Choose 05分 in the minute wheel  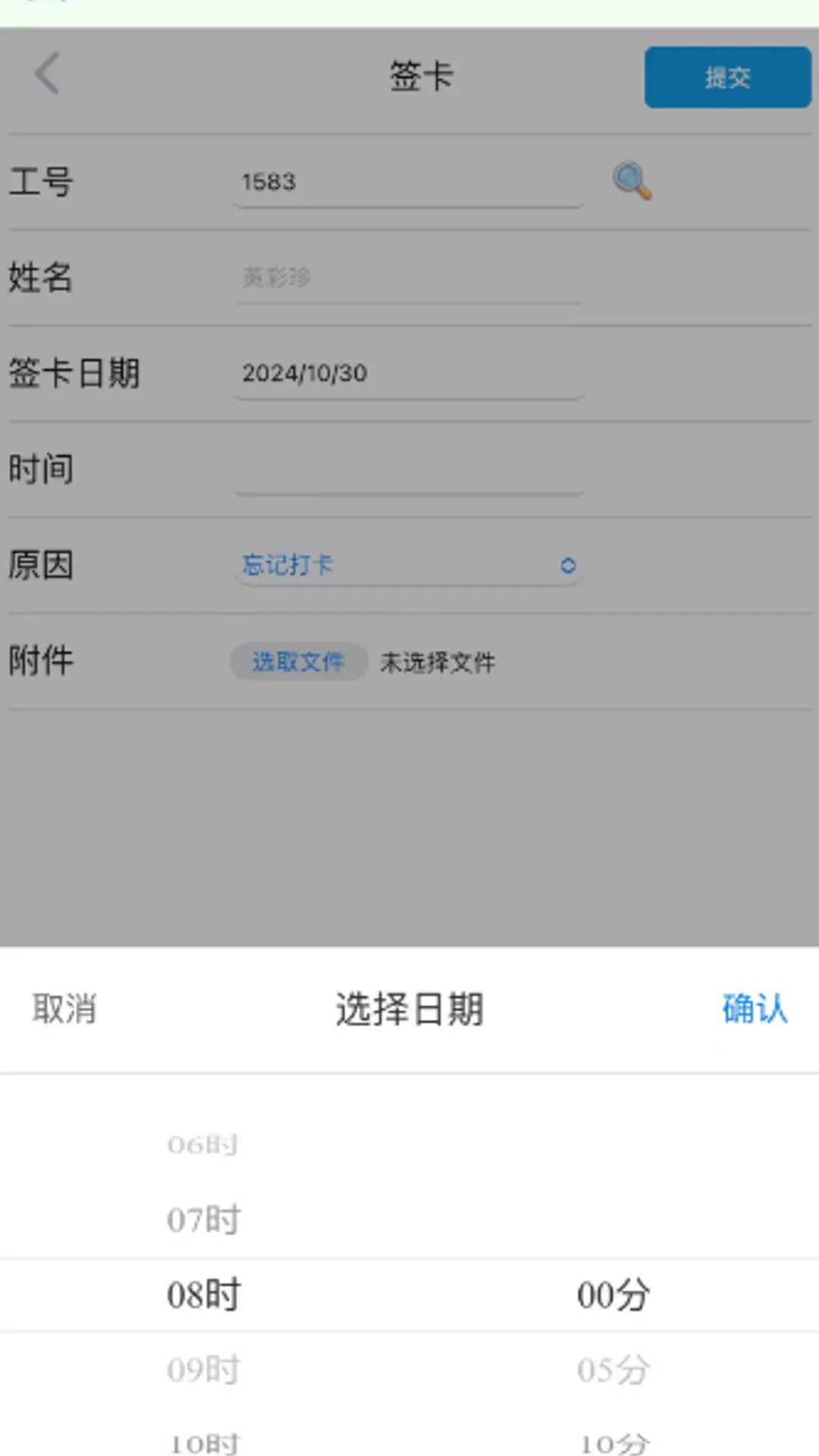[x=613, y=1367]
